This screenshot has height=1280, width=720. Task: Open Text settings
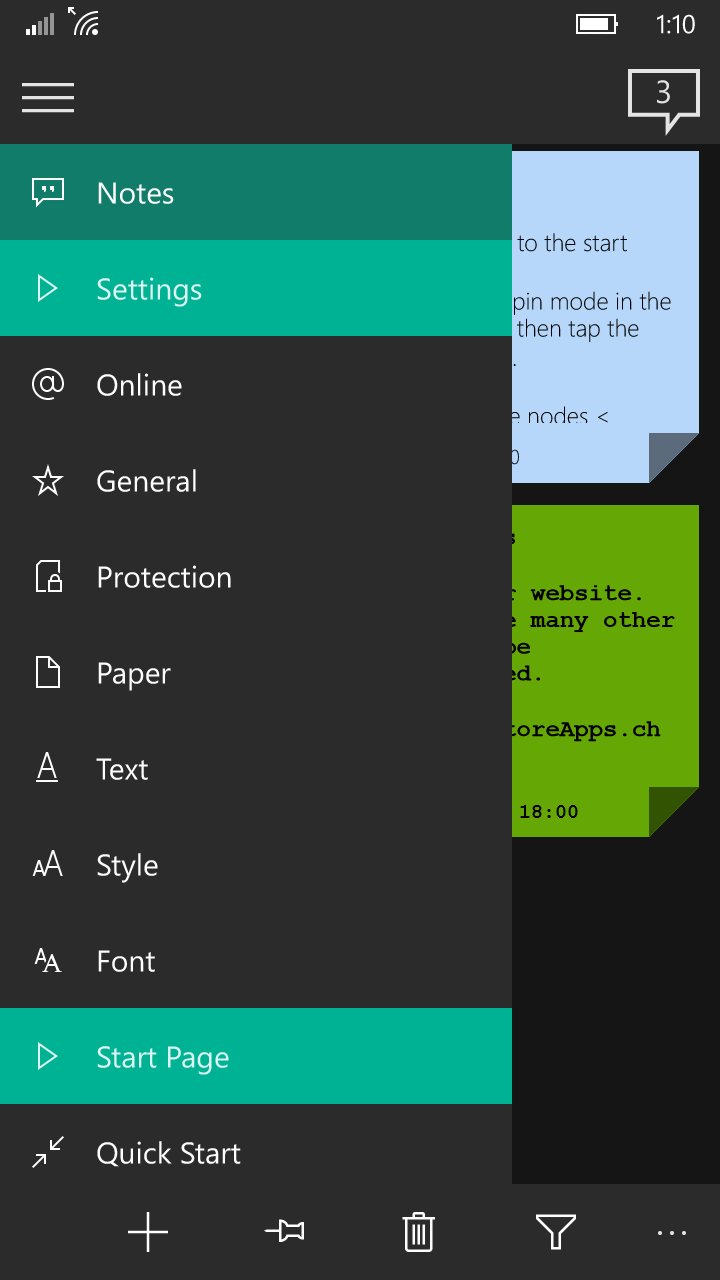256,768
